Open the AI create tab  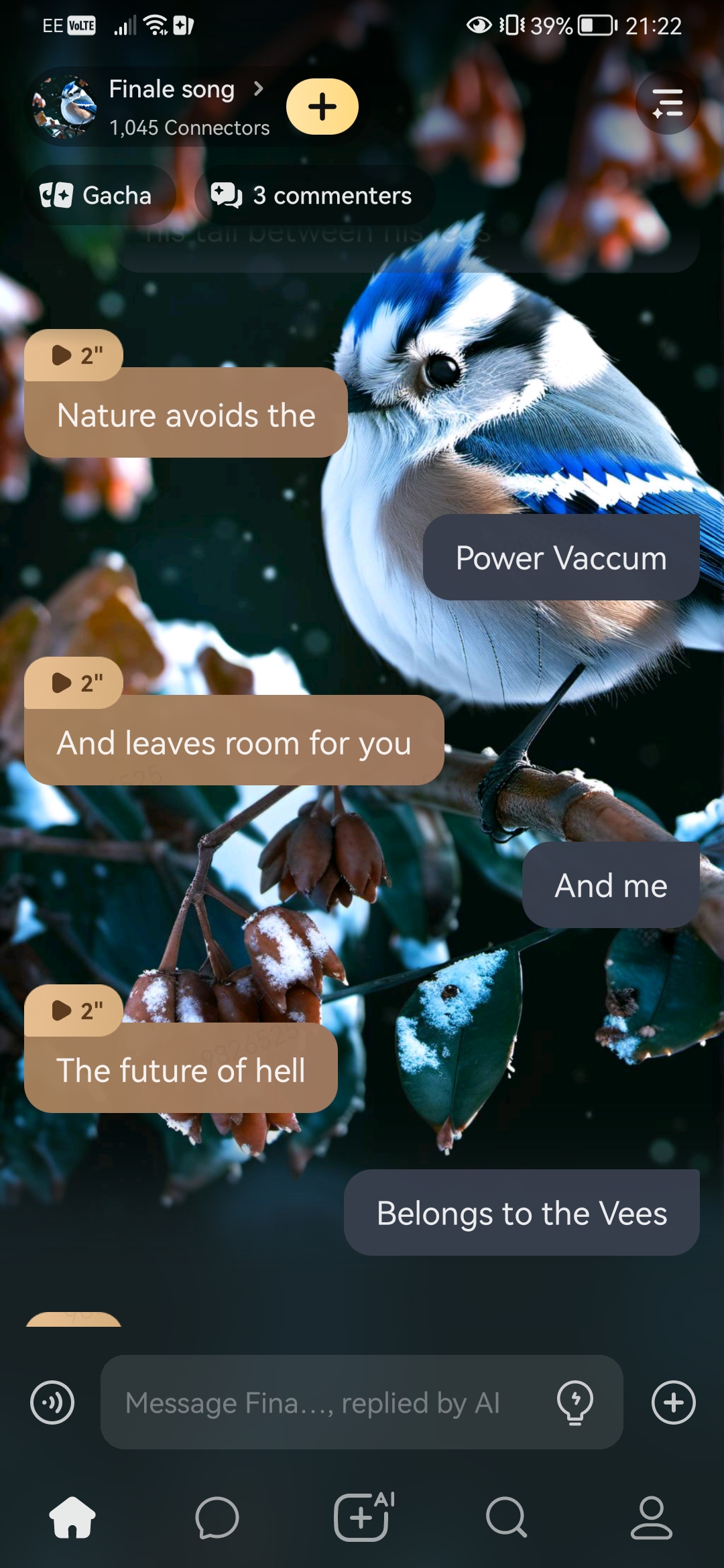point(363,1517)
